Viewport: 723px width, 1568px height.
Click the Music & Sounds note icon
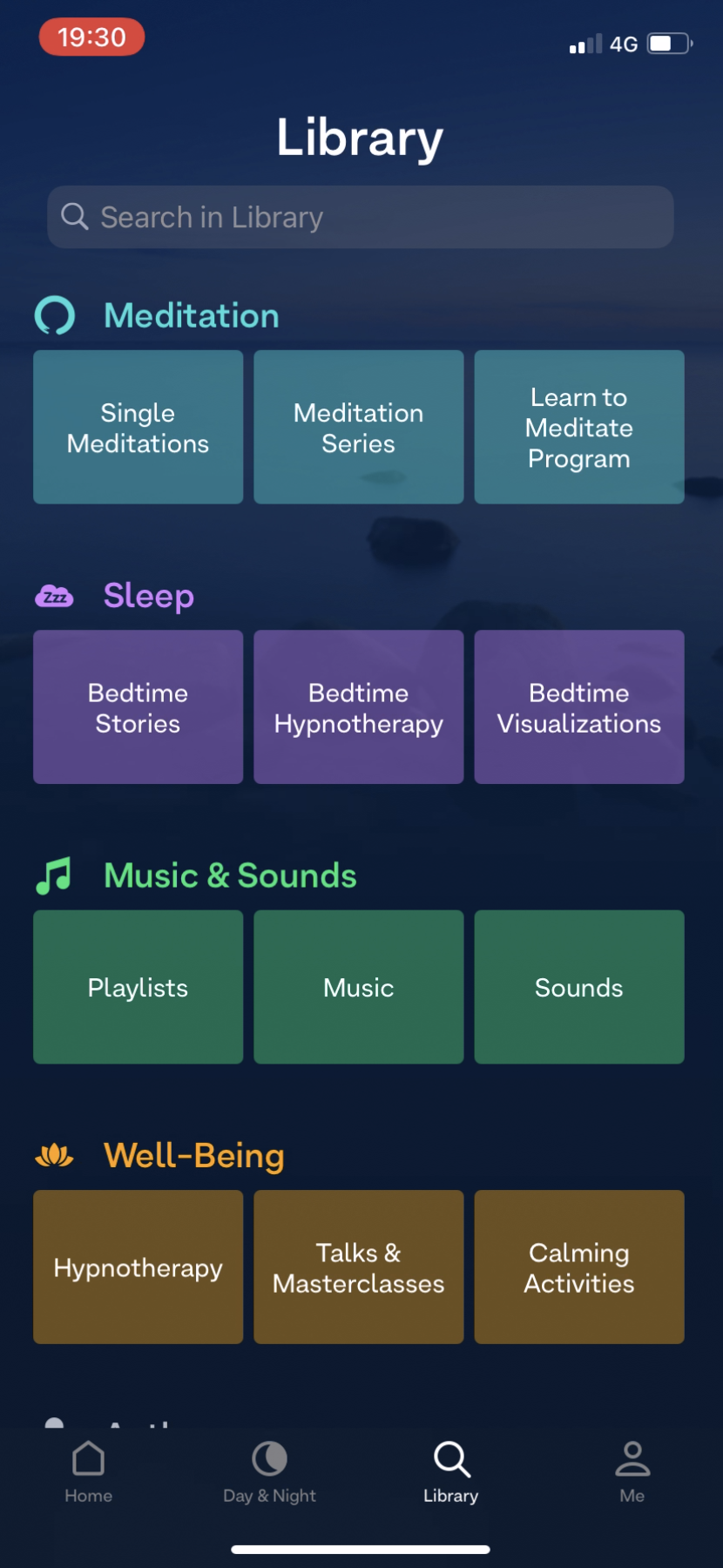(x=54, y=875)
